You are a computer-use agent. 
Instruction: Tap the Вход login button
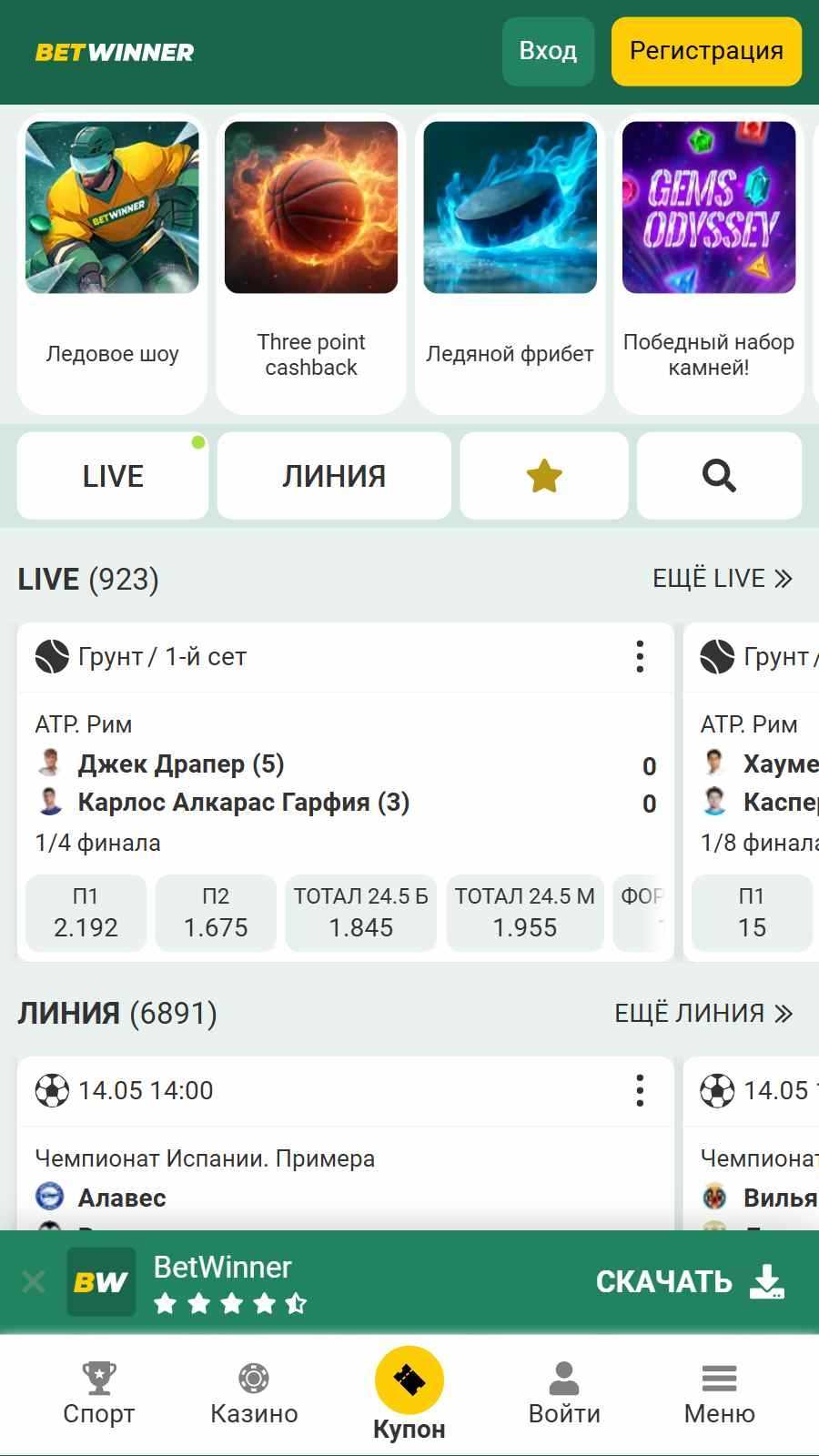548,51
